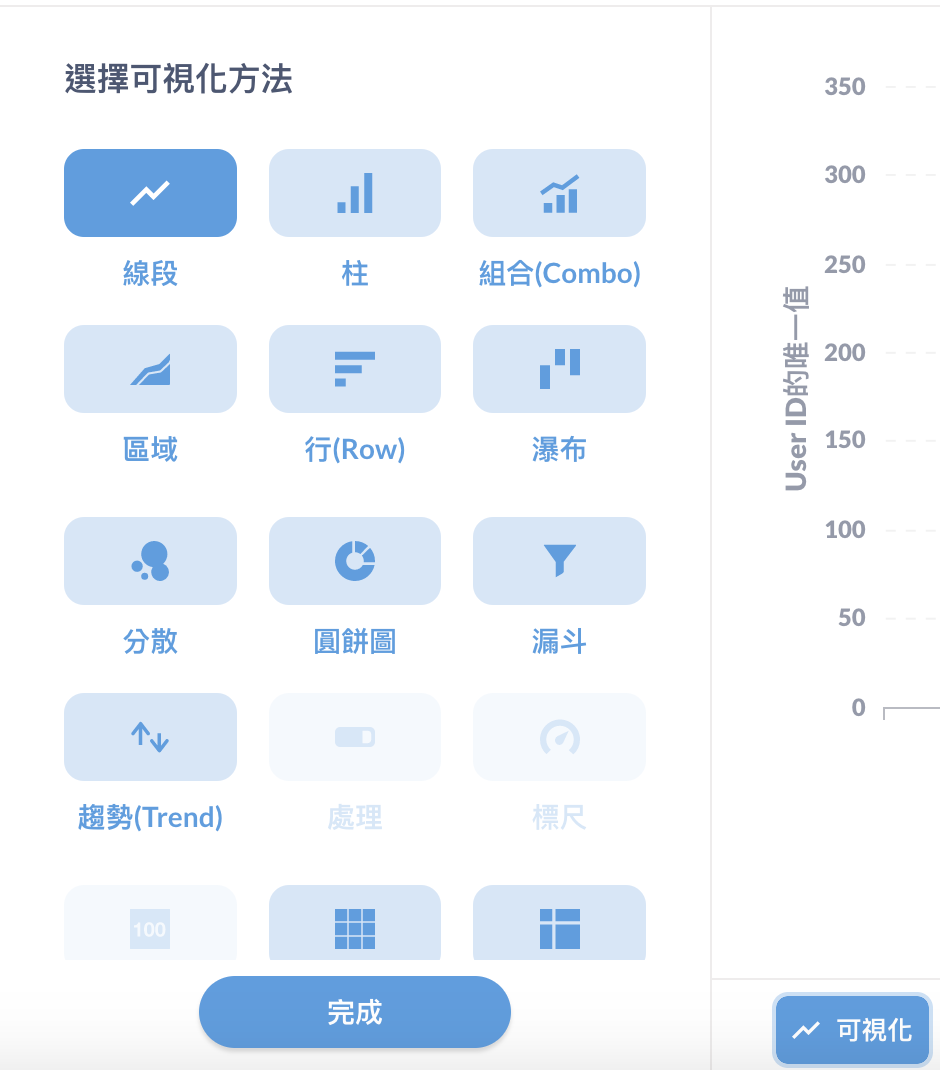The width and height of the screenshot is (940, 1070).
Task: Select the table grid visualization icon
Action: tap(354, 927)
